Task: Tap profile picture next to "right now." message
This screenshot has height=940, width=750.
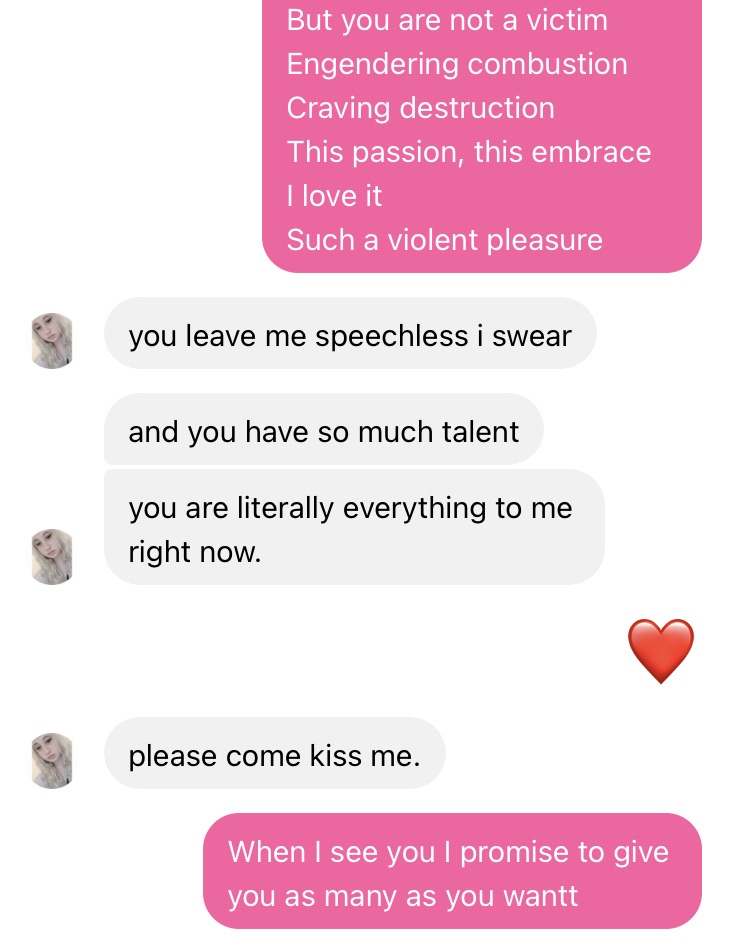Action: point(53,557)
